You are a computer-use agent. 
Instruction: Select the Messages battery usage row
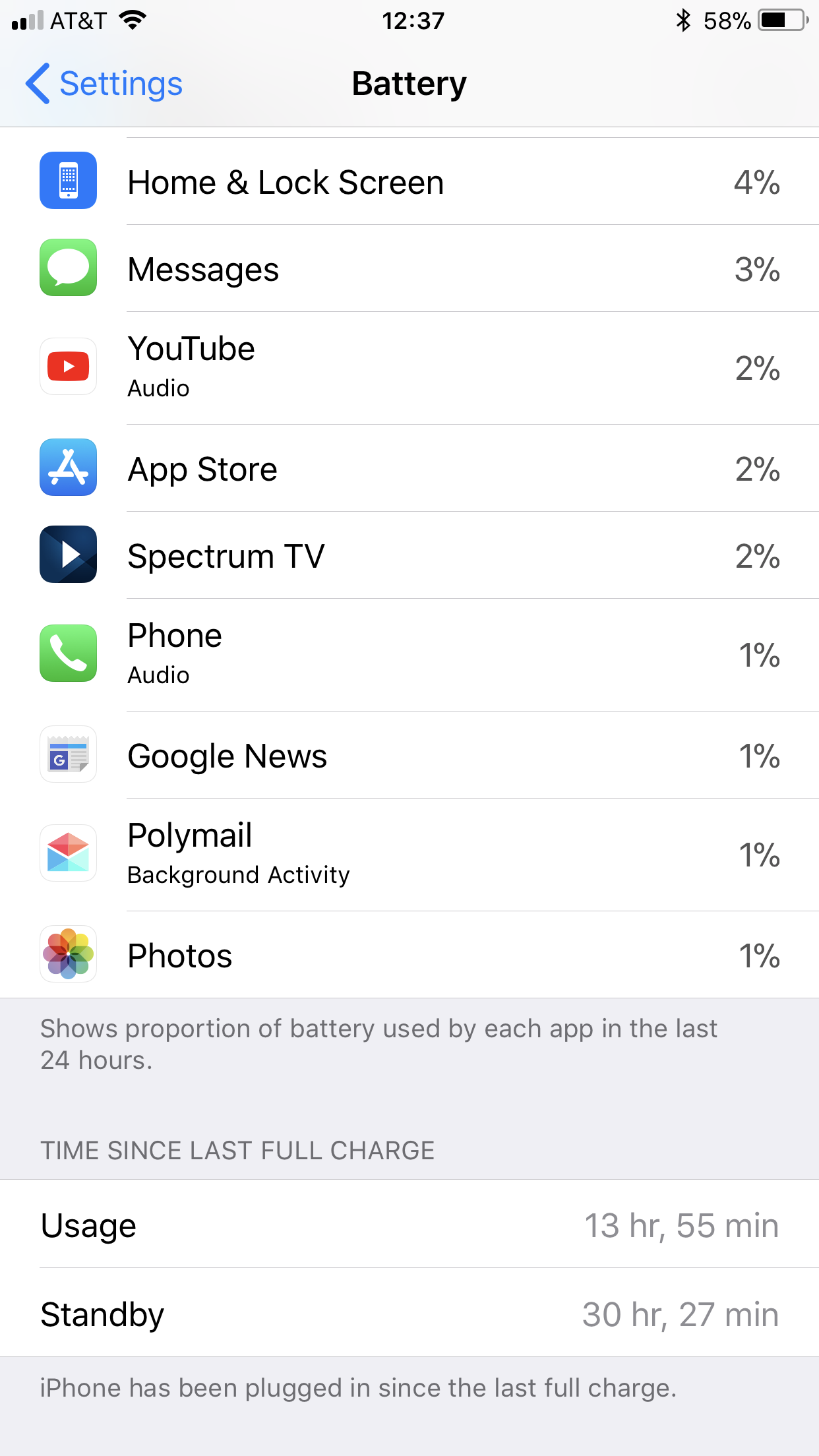409,268
